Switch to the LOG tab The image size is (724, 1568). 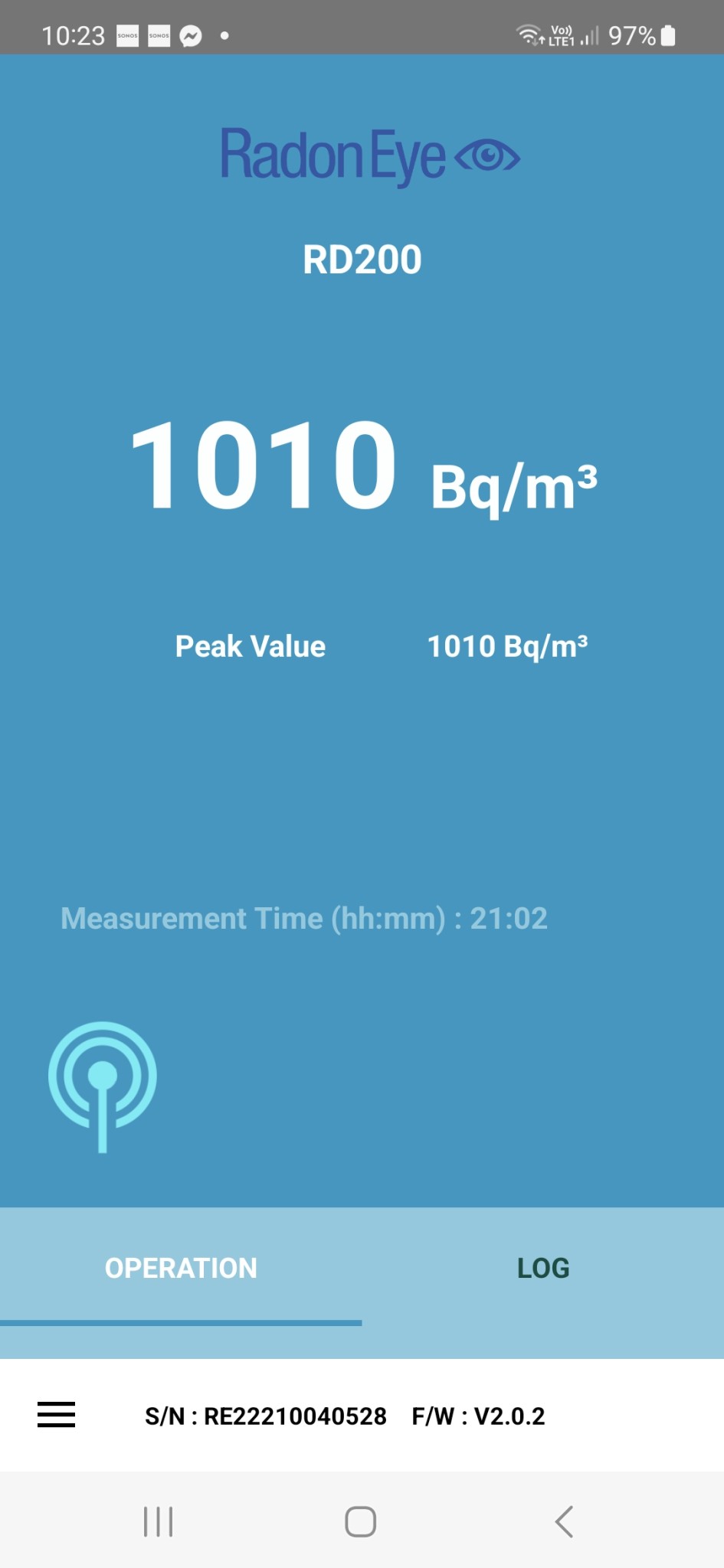pos(542,1268)
